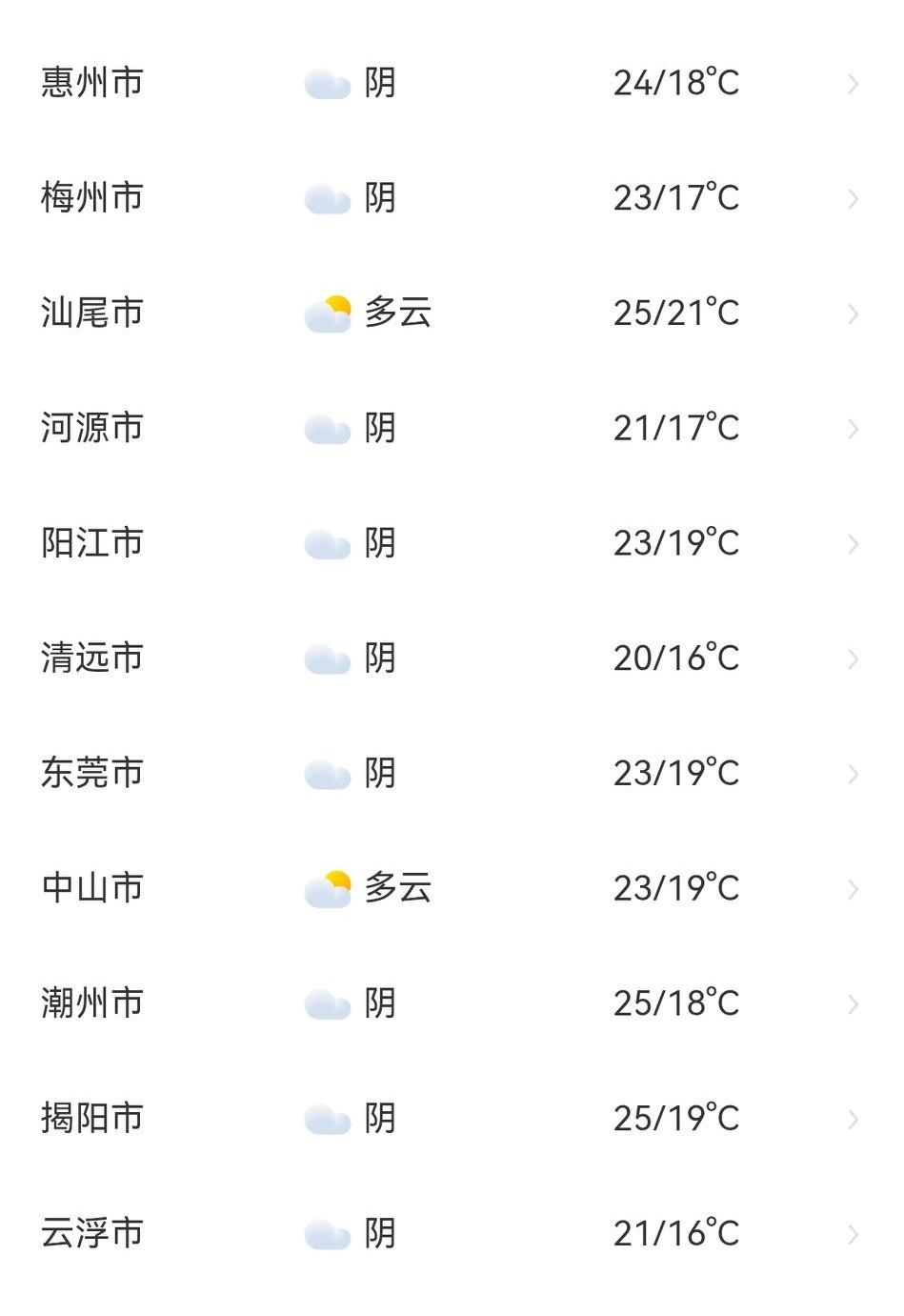View 河源市 forecast
The image size is (904, 1316).
pos(92,428)
